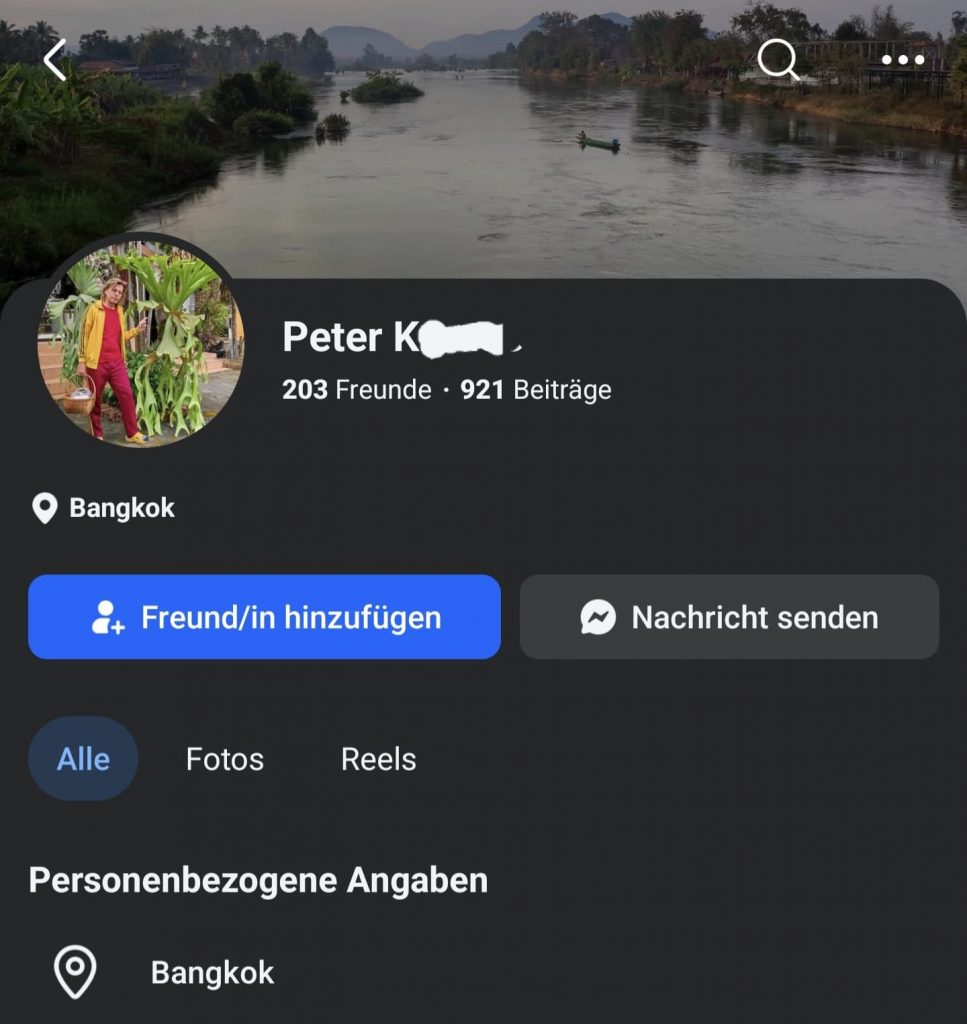Tap Freund/in hinzufügen button

click(x=264, y=617)
